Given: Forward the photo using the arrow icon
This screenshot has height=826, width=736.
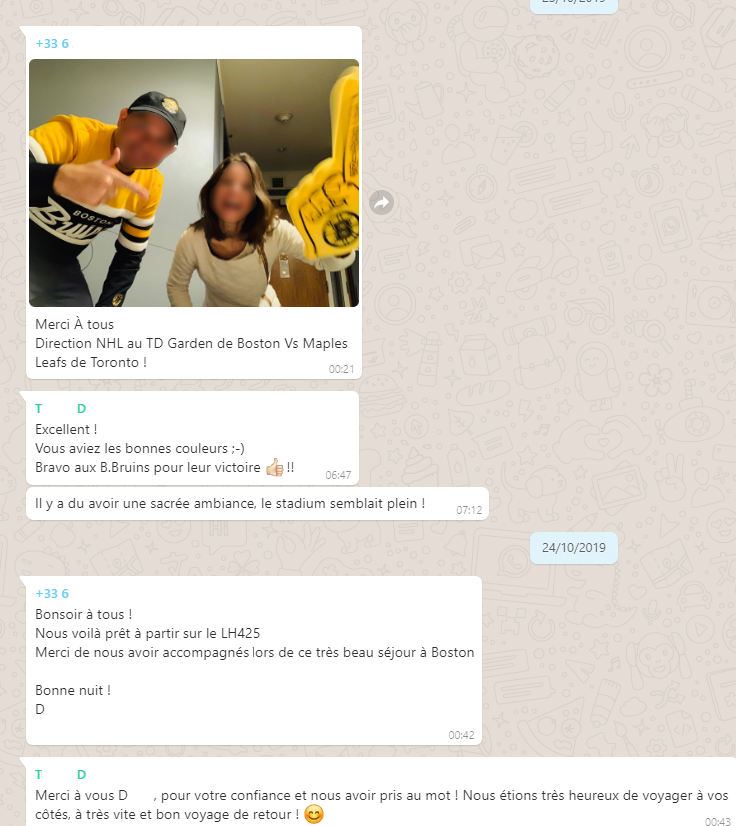Looking at the screenshot, I should pyautogui.click(x=381, y=203).
